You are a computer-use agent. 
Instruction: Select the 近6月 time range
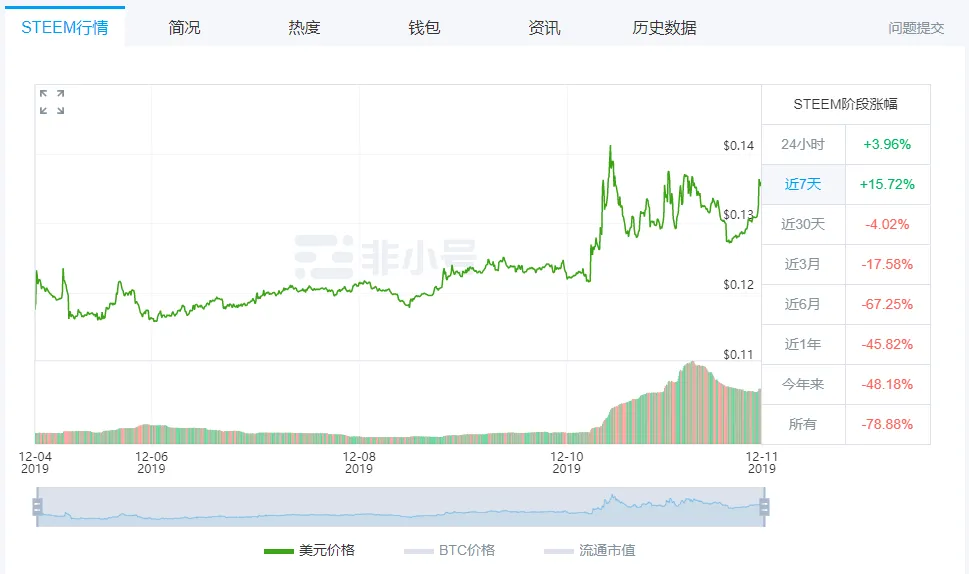coord(803,304)
